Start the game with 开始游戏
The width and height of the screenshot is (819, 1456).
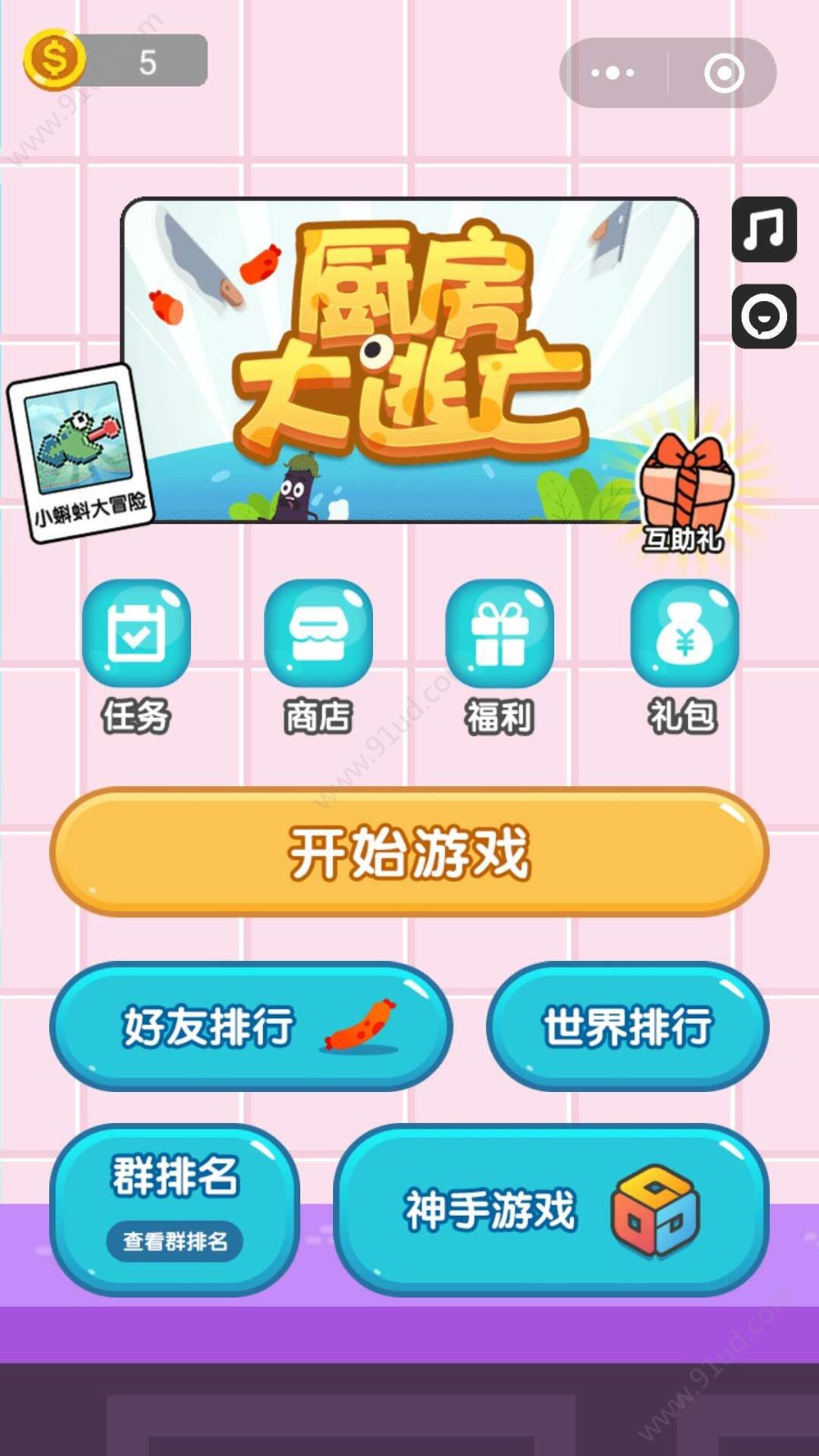click(x=409, y=852)
